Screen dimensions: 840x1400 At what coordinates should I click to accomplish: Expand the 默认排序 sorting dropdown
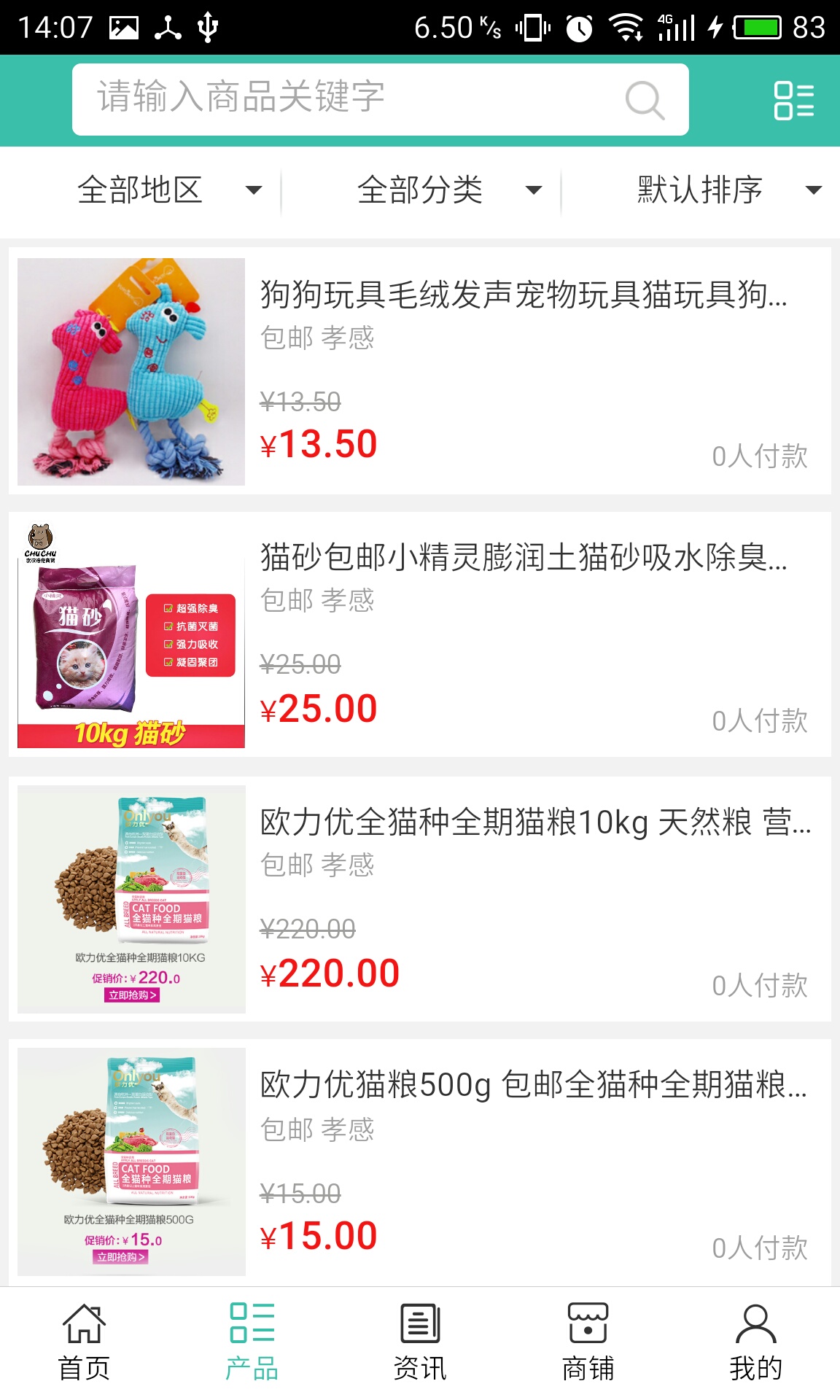(728, 190)
